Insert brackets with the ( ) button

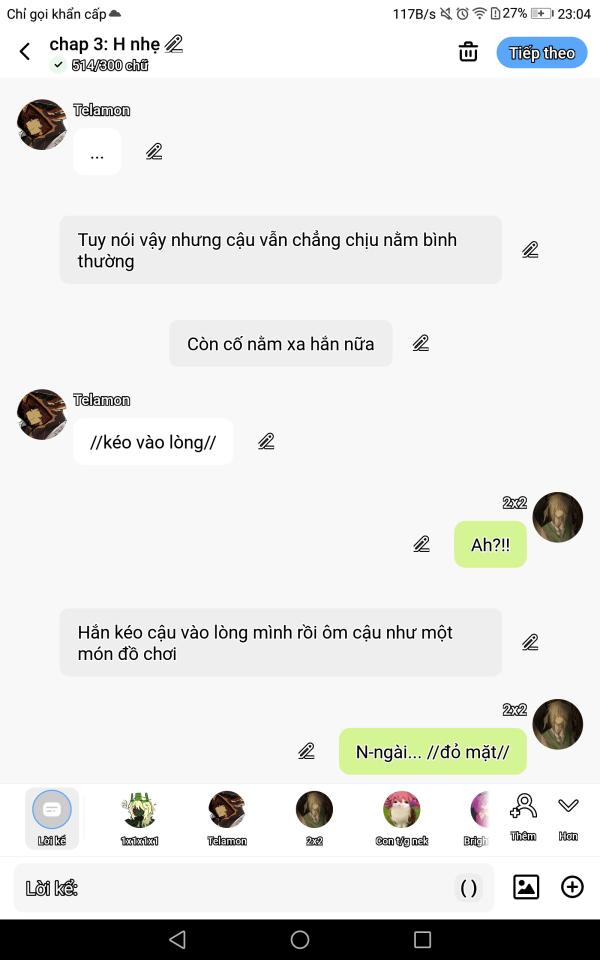(468, 888)
